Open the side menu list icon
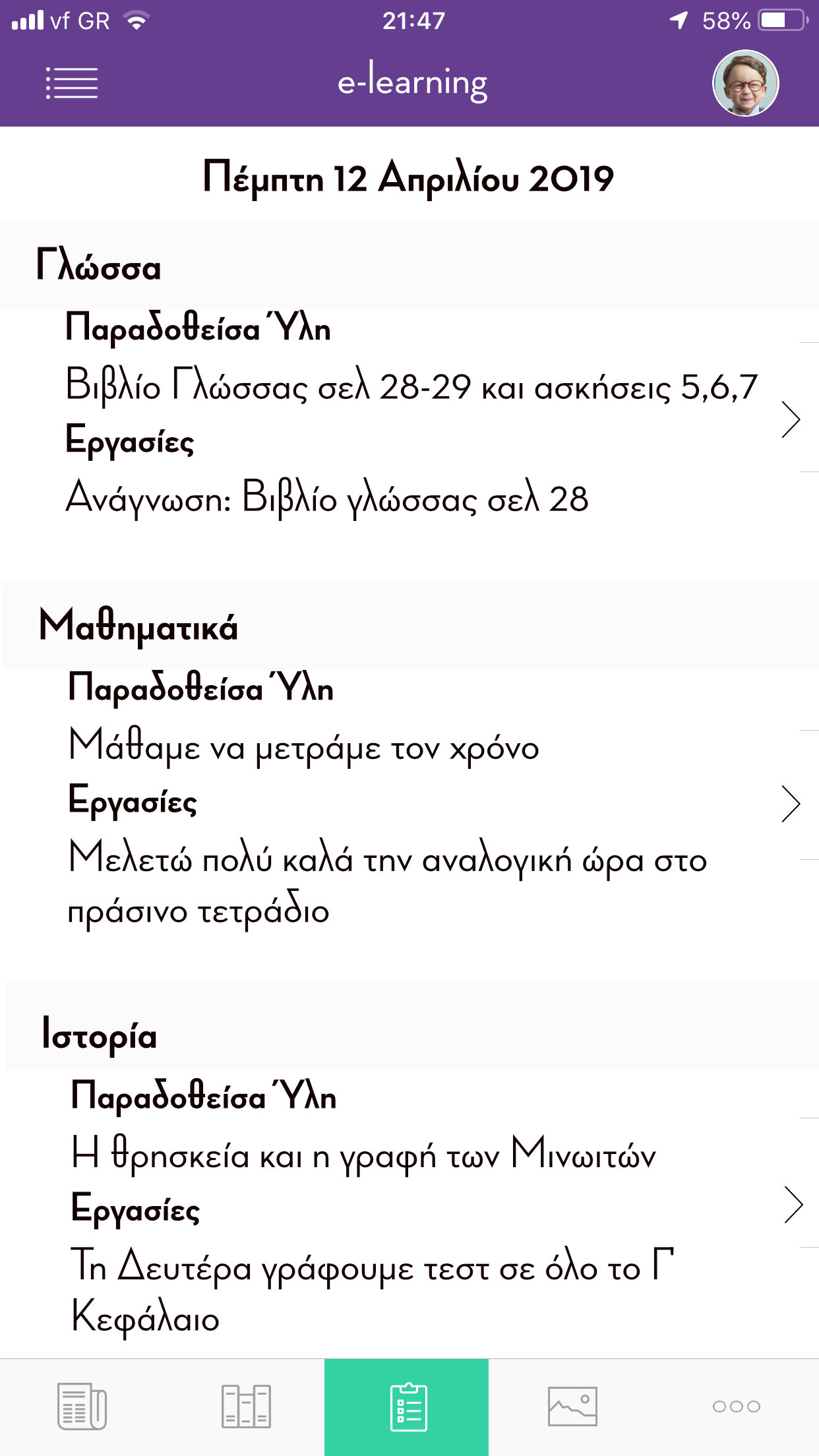The height and width of the screenshot is (1456, 819). [72, 83]
